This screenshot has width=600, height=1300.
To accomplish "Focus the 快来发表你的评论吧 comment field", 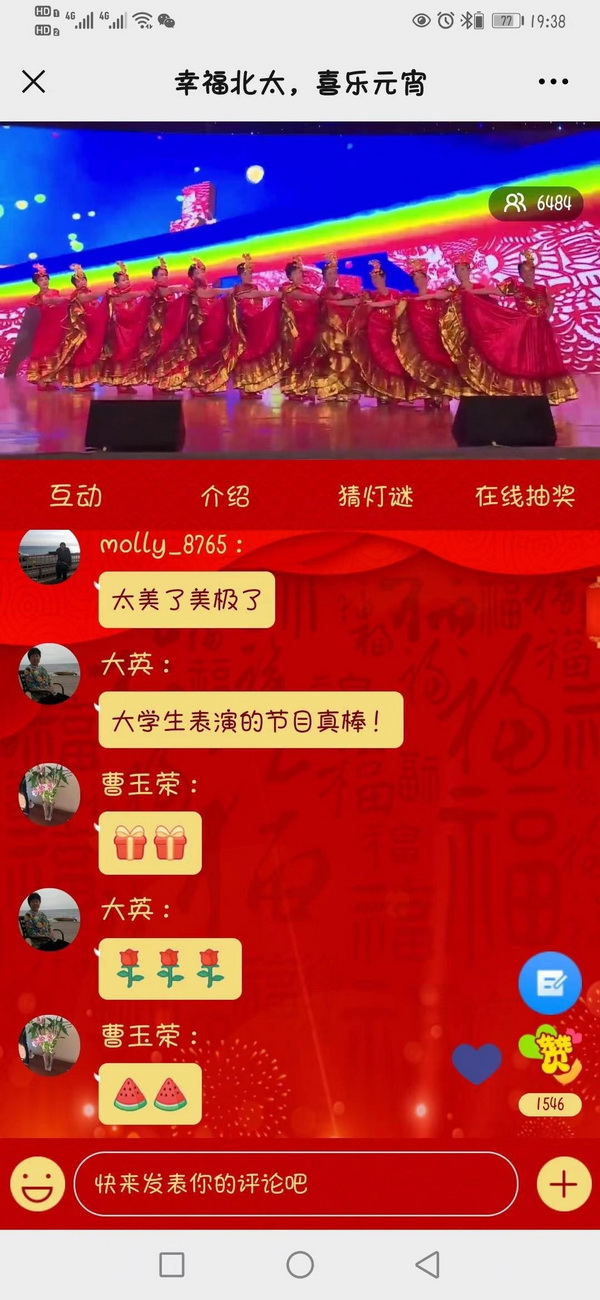I will pyautogui.click(x=296, y=1184).
